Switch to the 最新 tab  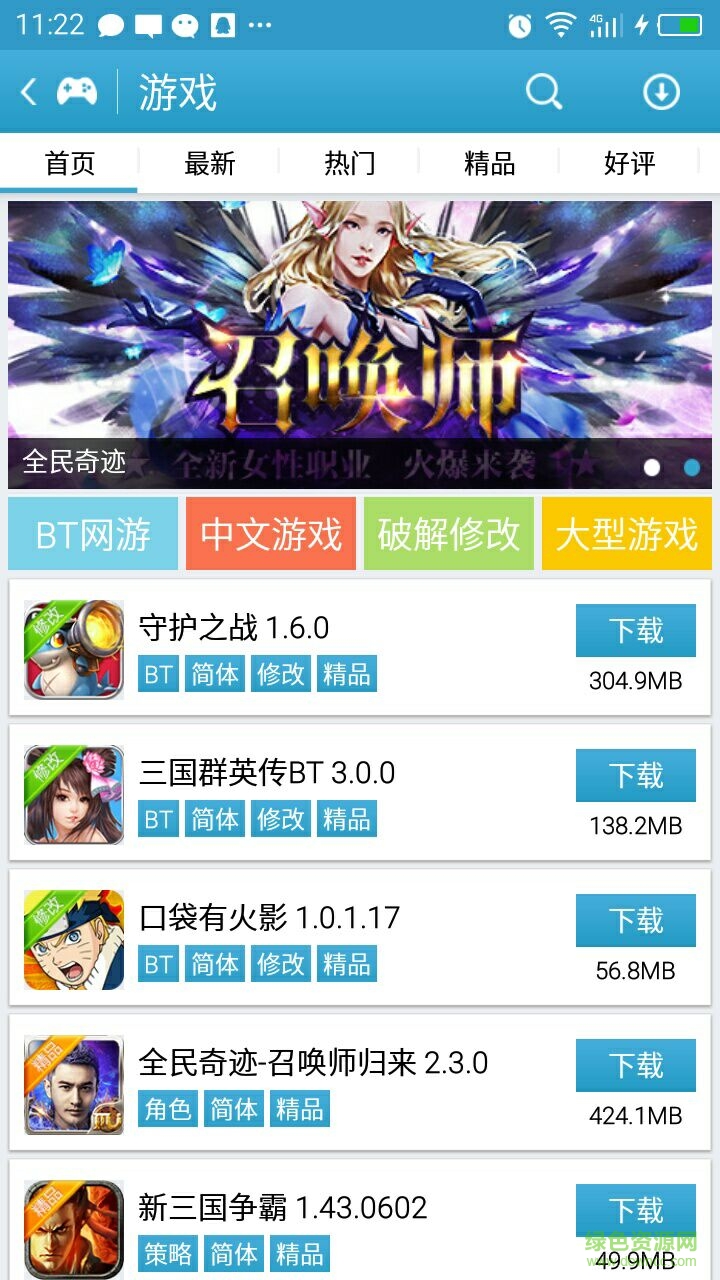point(209,163)
